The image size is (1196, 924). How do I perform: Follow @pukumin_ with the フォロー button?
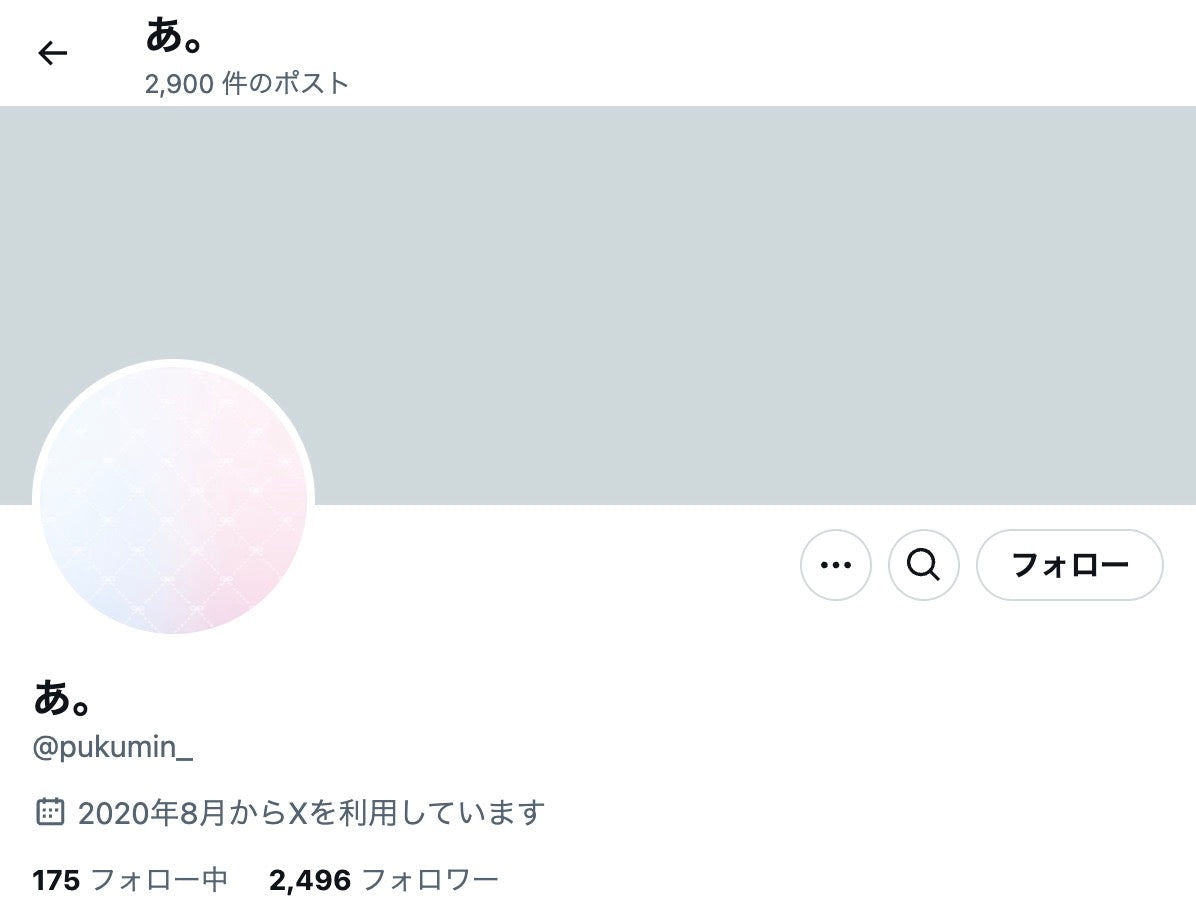[1069, 565]
